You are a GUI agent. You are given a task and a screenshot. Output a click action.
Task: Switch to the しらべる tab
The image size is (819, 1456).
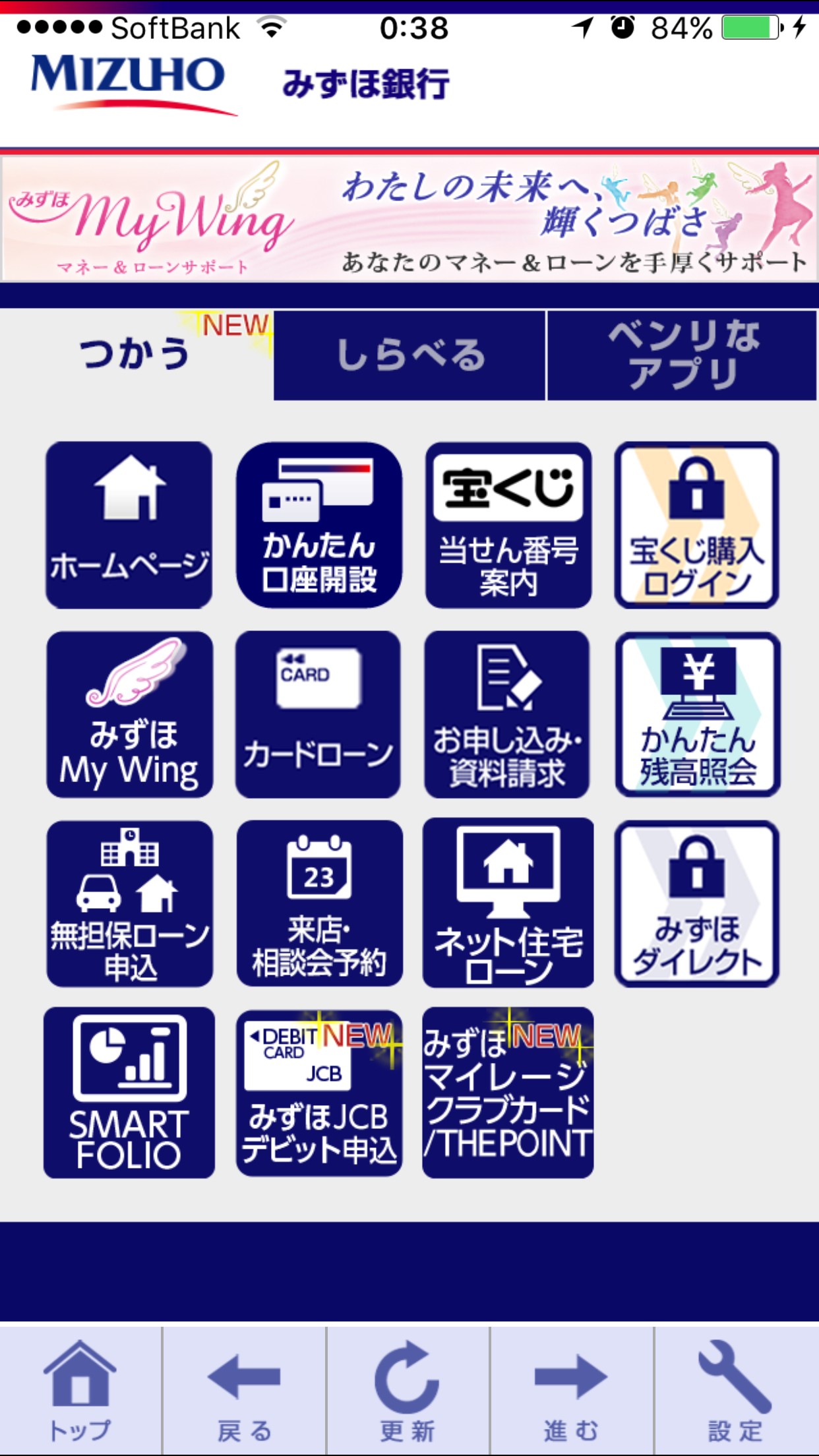[409, 355]
